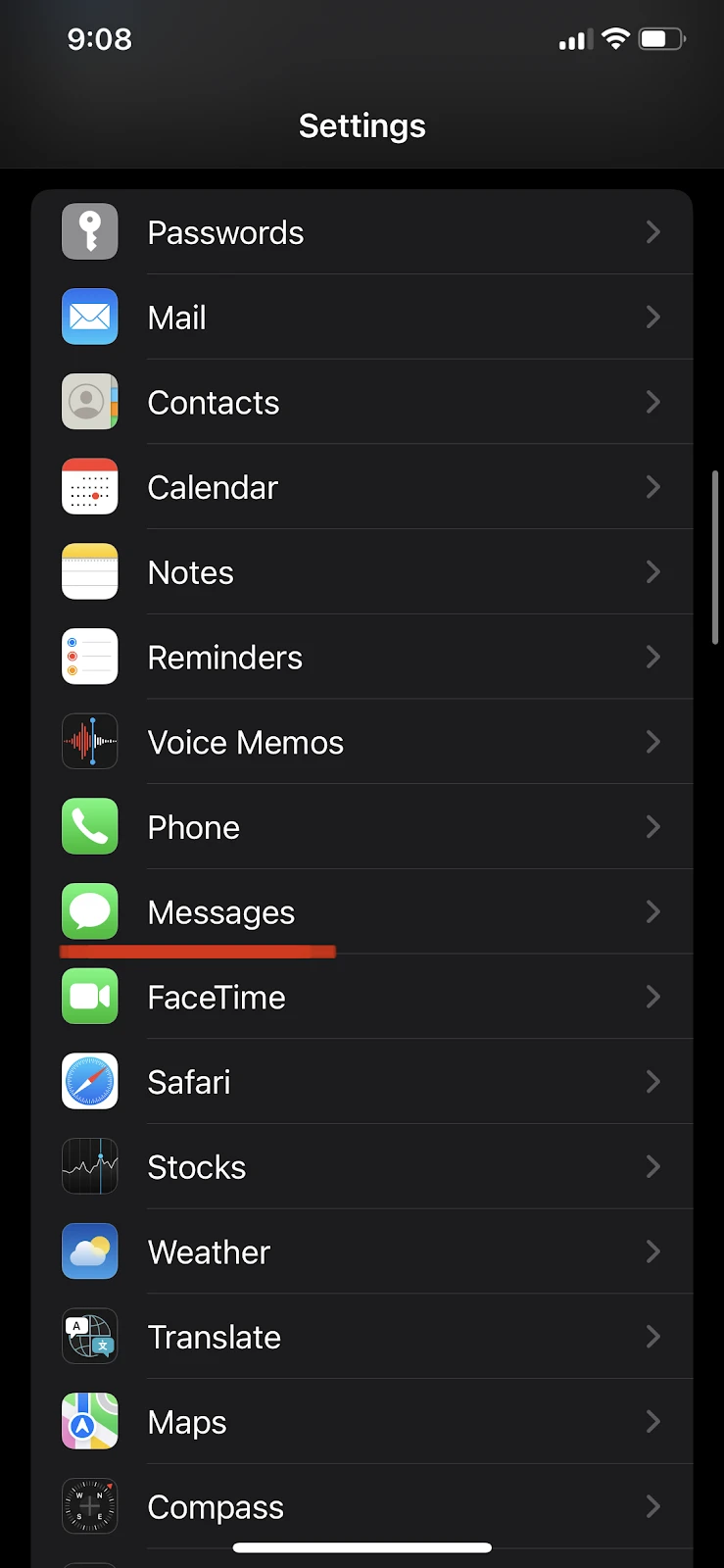Open Passwords settings
Image resolution: width=724 pixels, height=1568 pixels.
click(362, 232)
